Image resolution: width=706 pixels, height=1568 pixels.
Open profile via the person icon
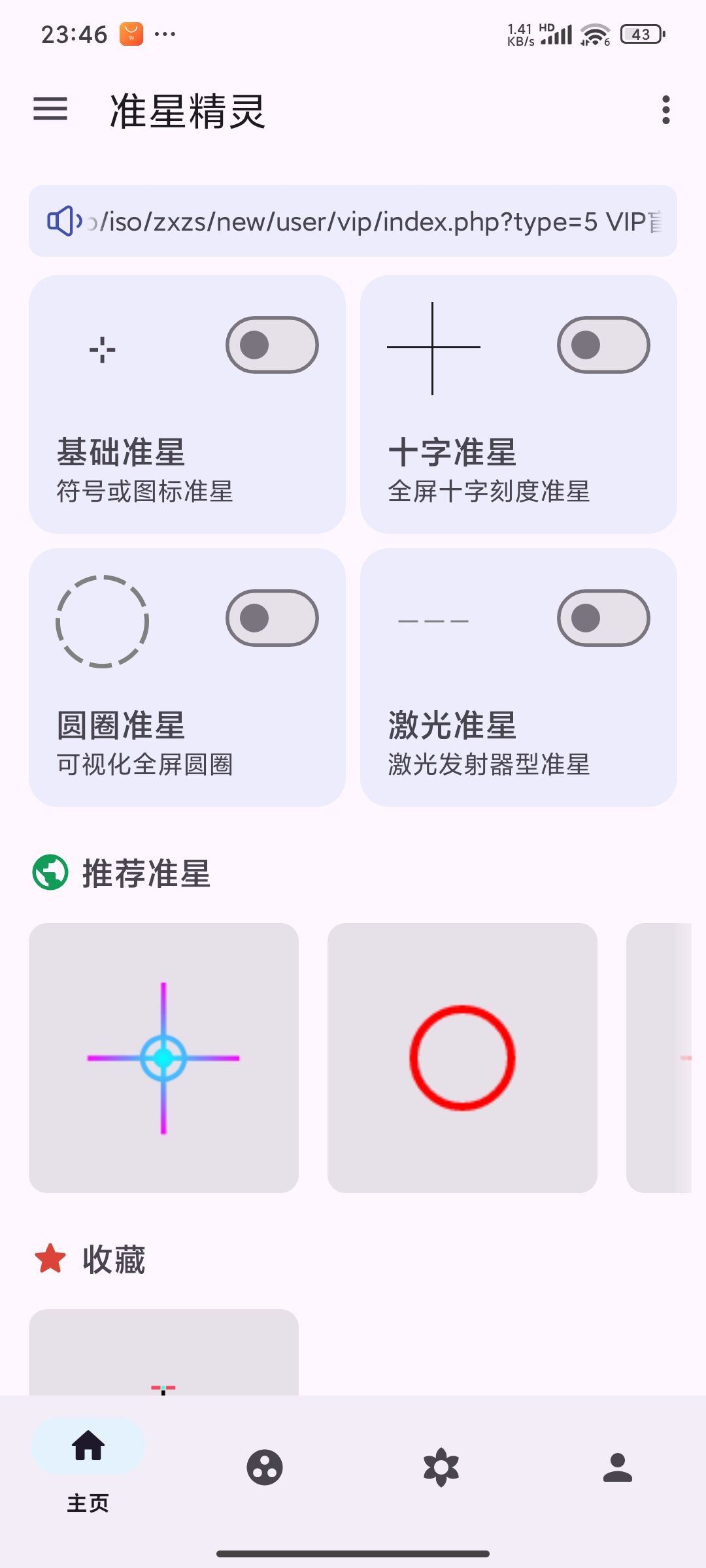tap(617, 1468)
